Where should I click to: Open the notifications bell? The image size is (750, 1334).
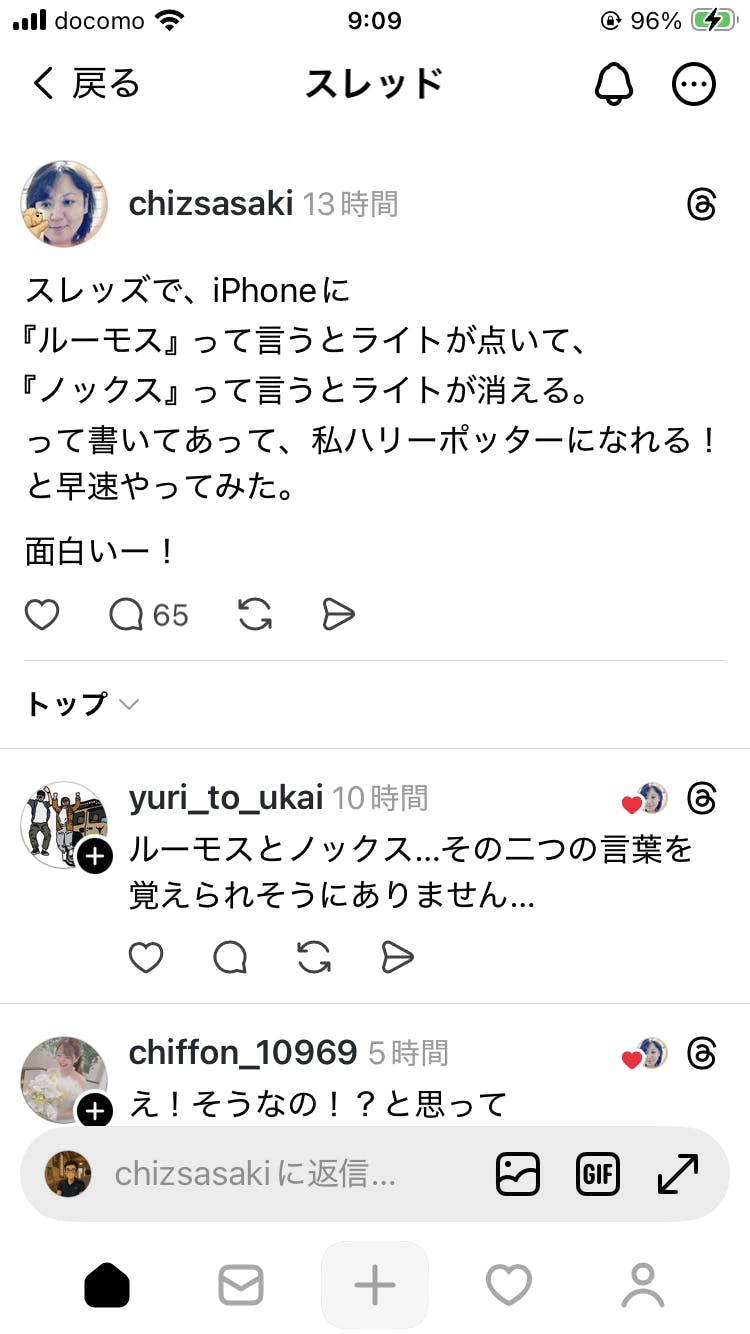(x=614, y=84)
